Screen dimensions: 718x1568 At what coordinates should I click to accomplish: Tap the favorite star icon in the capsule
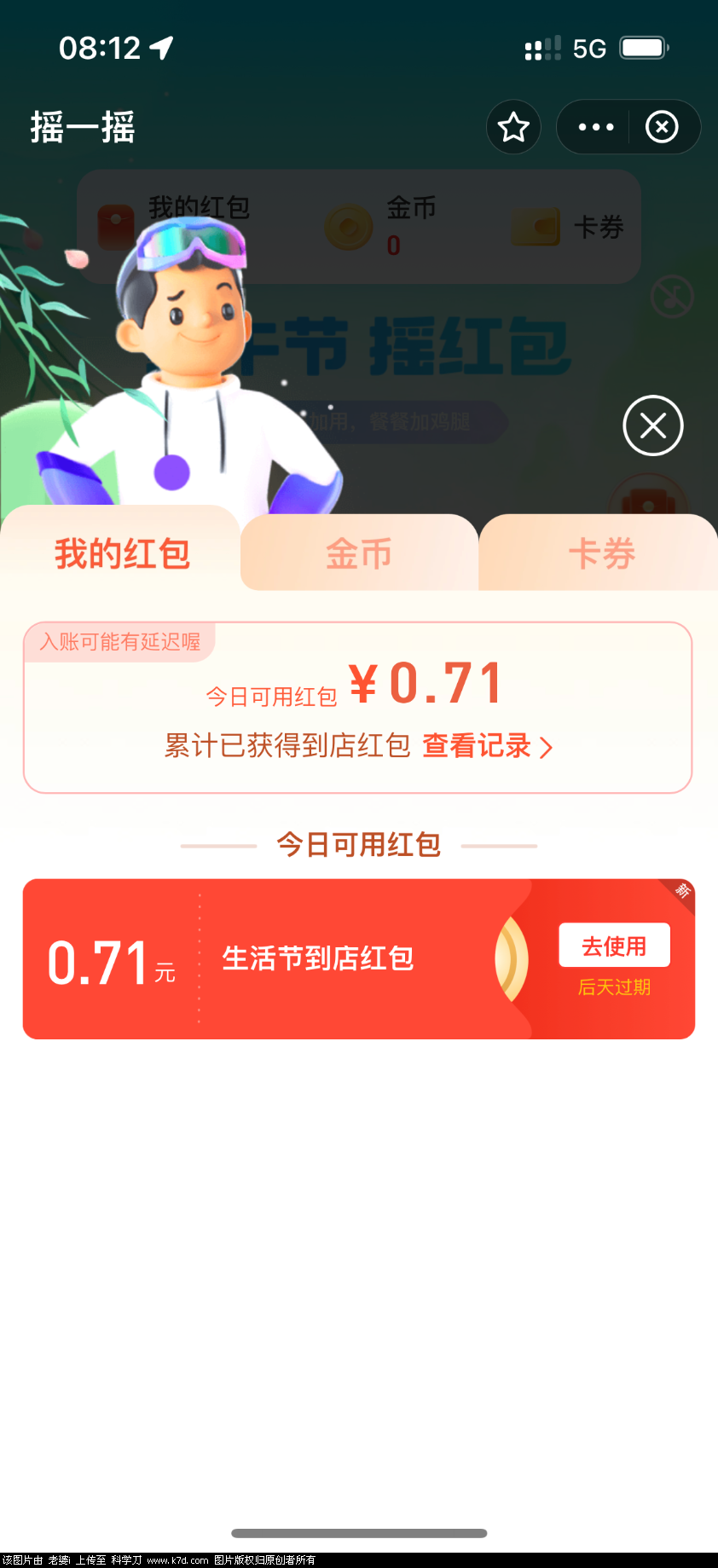(x=513, y=126)
